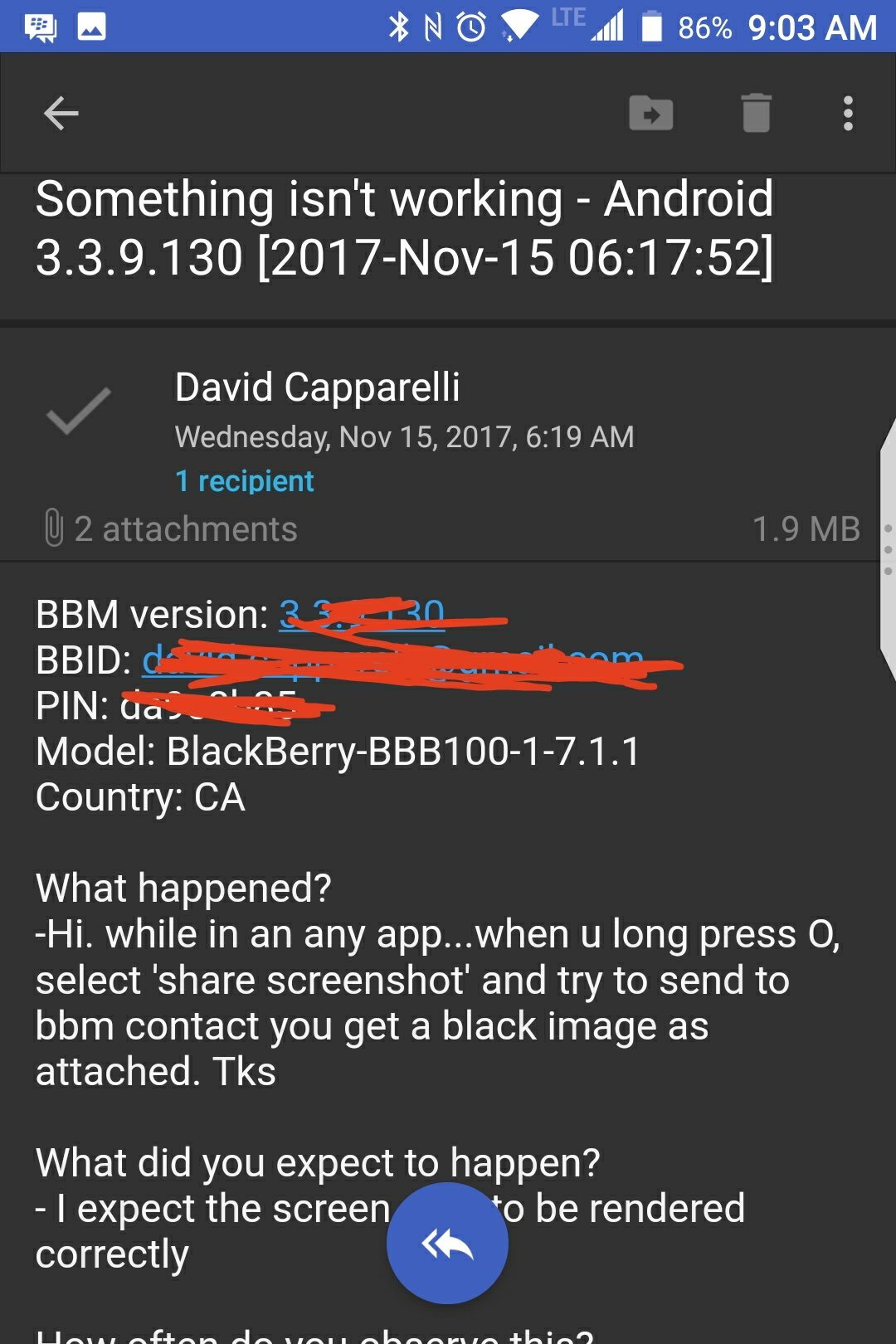Open the side tab handle
This screenshot has height=1344, width=896.
(887, 548)
